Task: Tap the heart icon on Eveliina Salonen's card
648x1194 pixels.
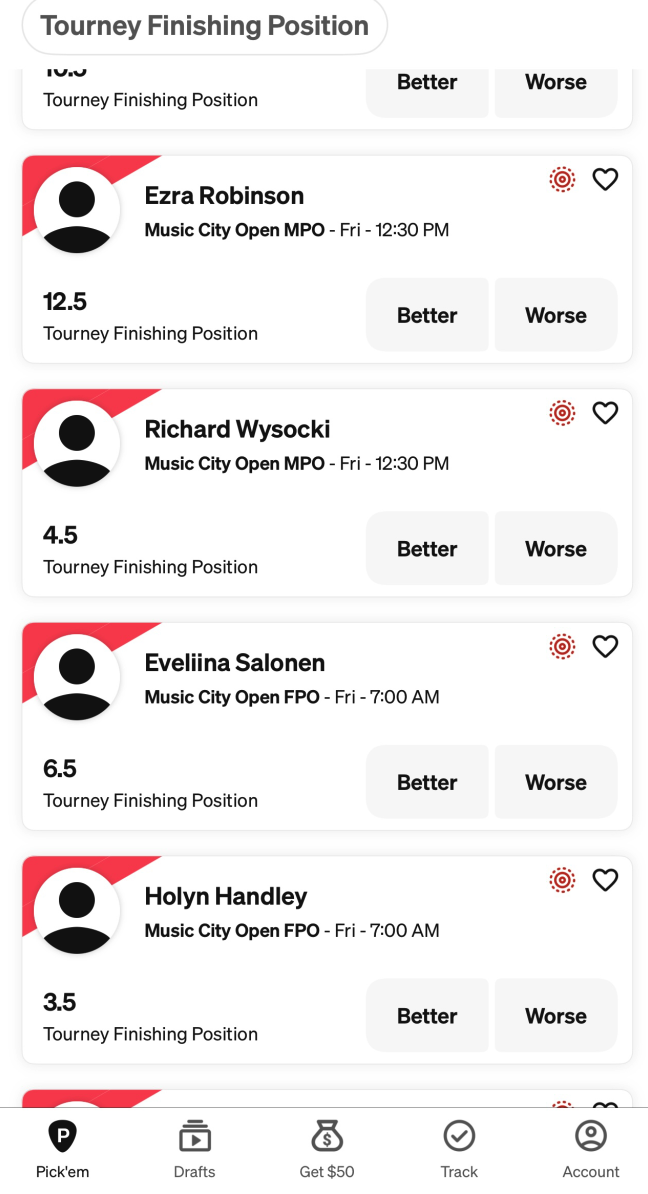Action: tap(605, 646)
